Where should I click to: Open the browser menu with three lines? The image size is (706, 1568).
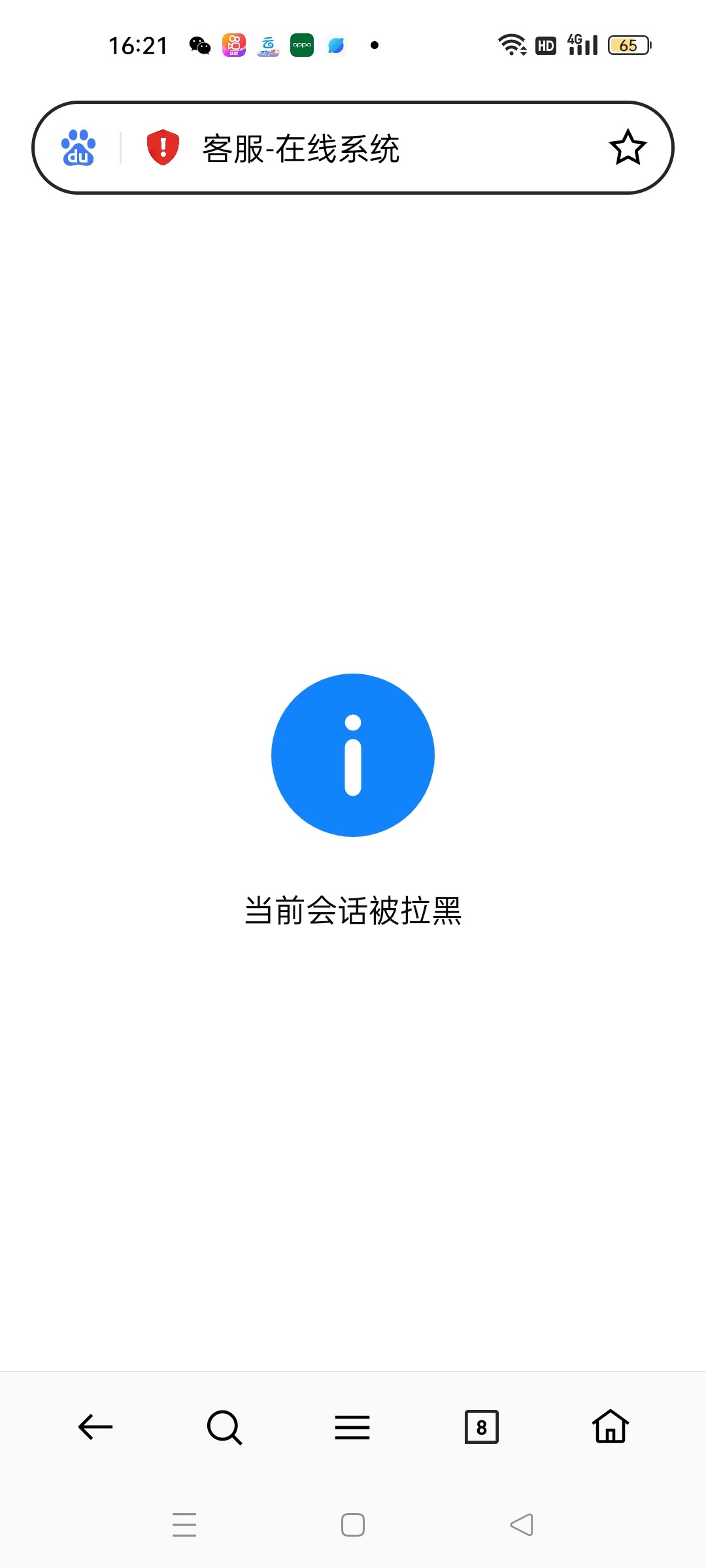pyautogui.click(x=352, y=1427)
